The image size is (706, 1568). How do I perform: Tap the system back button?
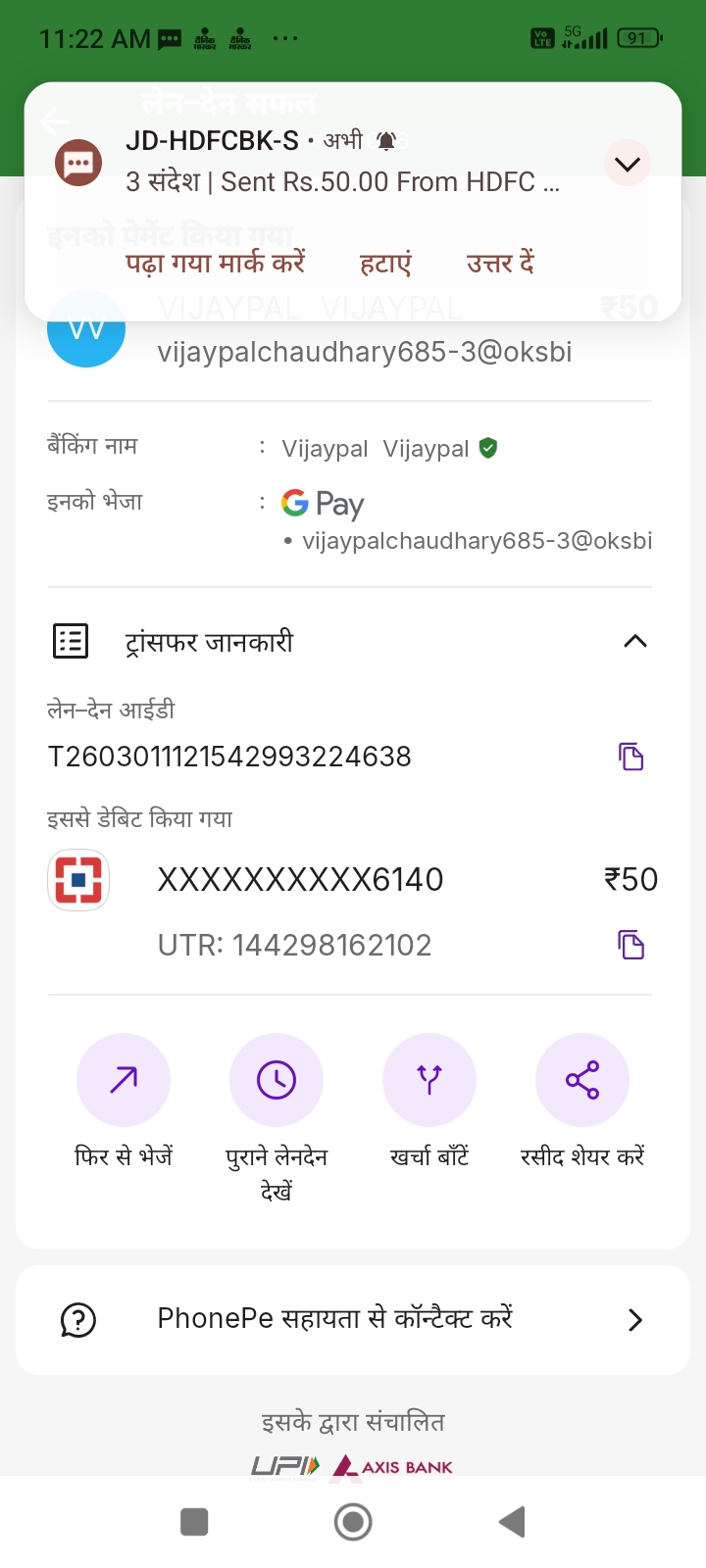tap(512, 1522)
